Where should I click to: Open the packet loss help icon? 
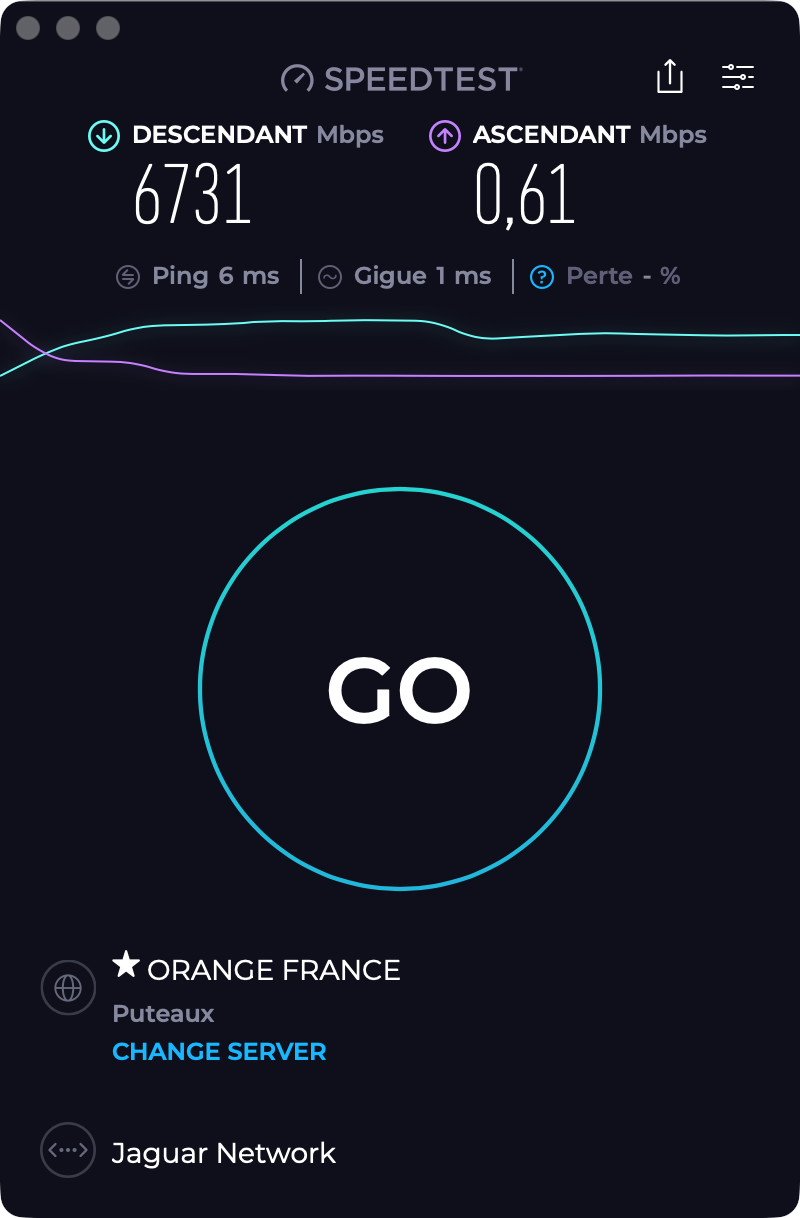point(541,277)
